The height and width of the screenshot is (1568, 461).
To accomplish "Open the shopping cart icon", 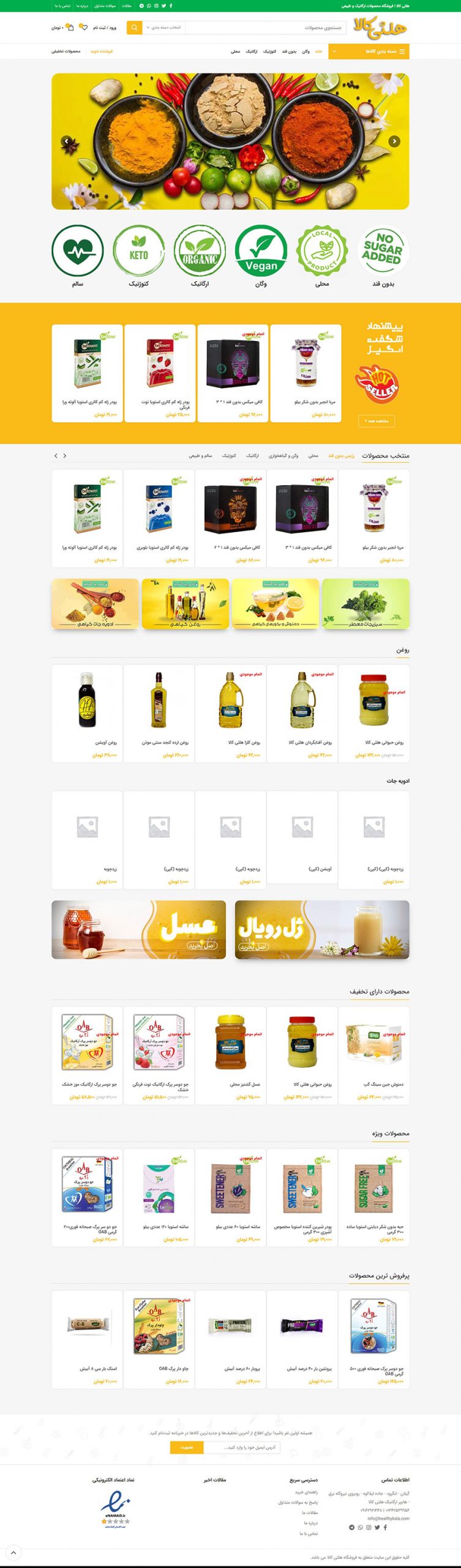I will point(71,28).
